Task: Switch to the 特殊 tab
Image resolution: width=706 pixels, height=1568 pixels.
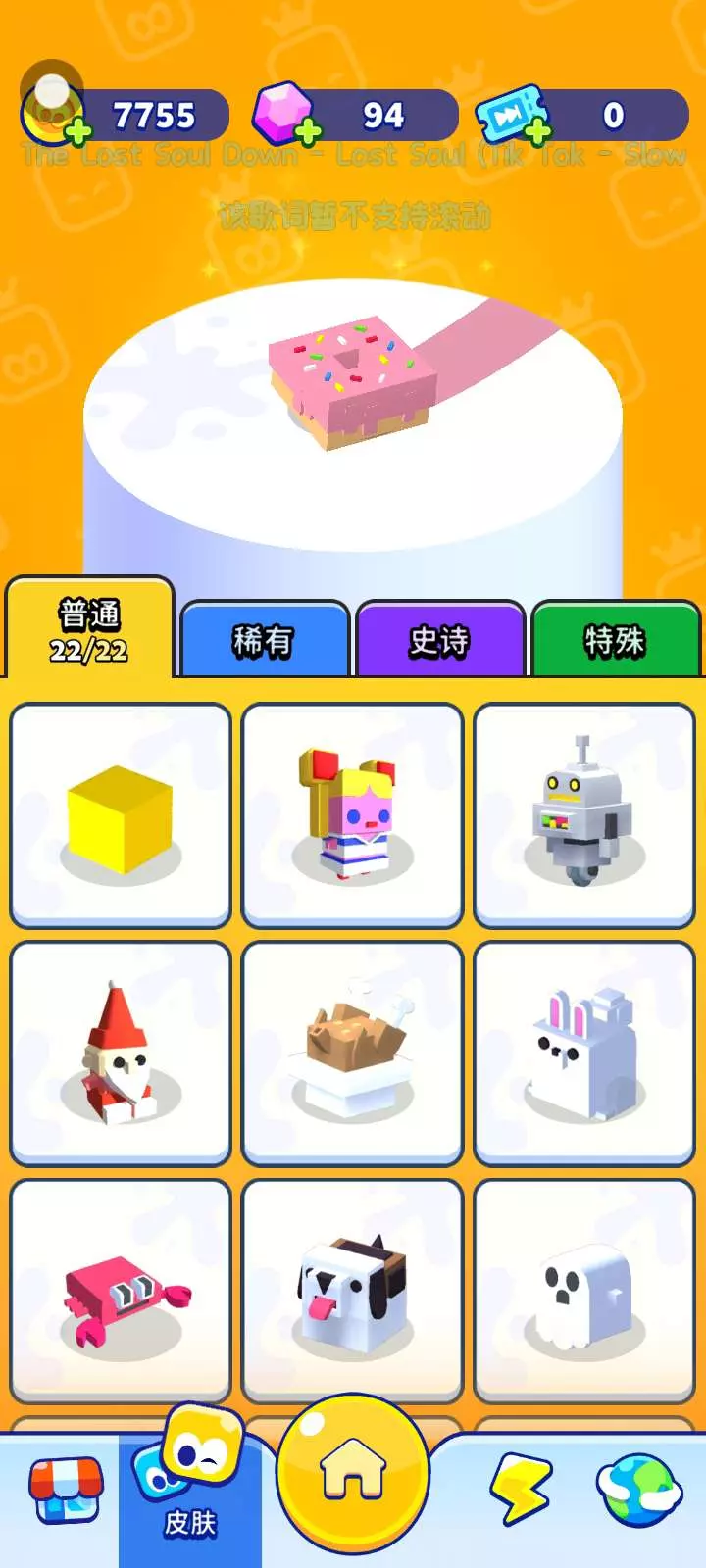Action: point(616,639)
